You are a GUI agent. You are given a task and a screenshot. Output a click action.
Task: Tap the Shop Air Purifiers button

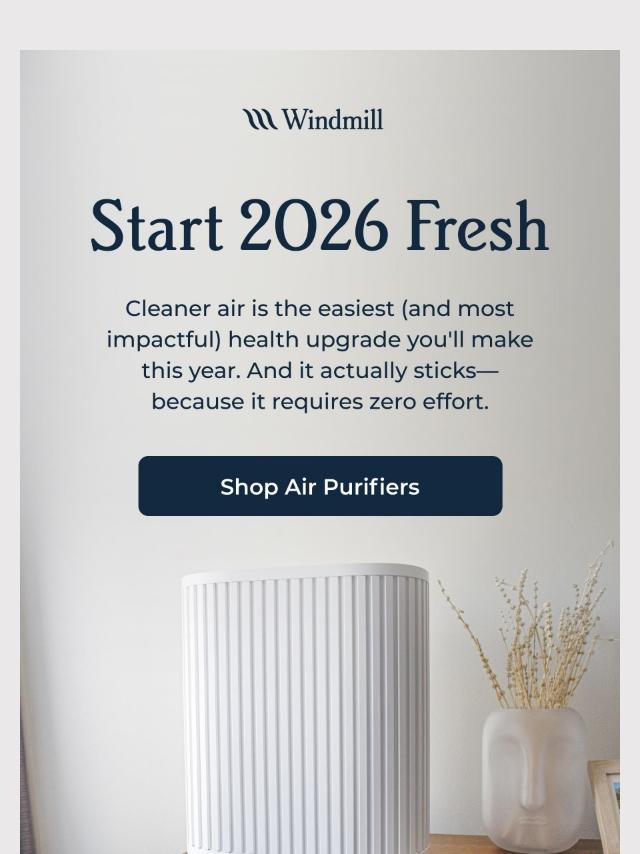pos(320,486)
